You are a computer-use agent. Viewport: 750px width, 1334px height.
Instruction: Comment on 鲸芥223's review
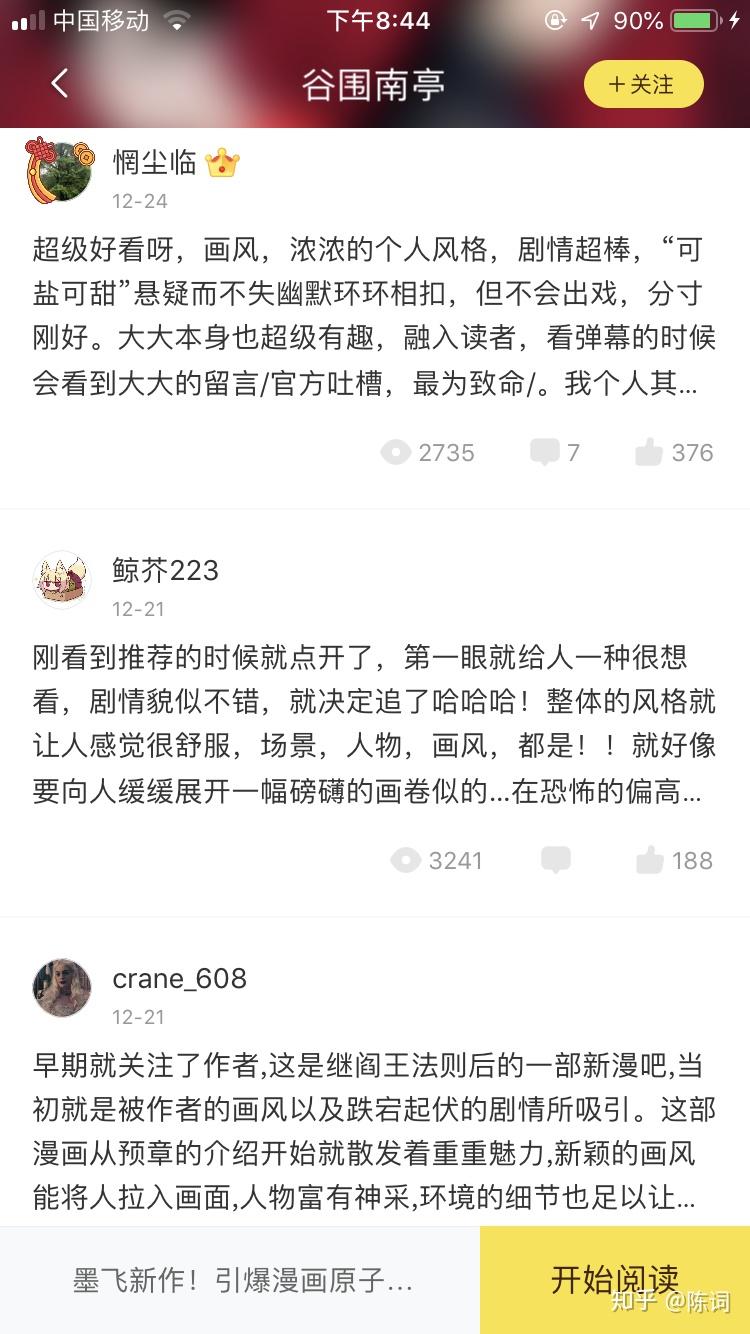coord(556,860)
